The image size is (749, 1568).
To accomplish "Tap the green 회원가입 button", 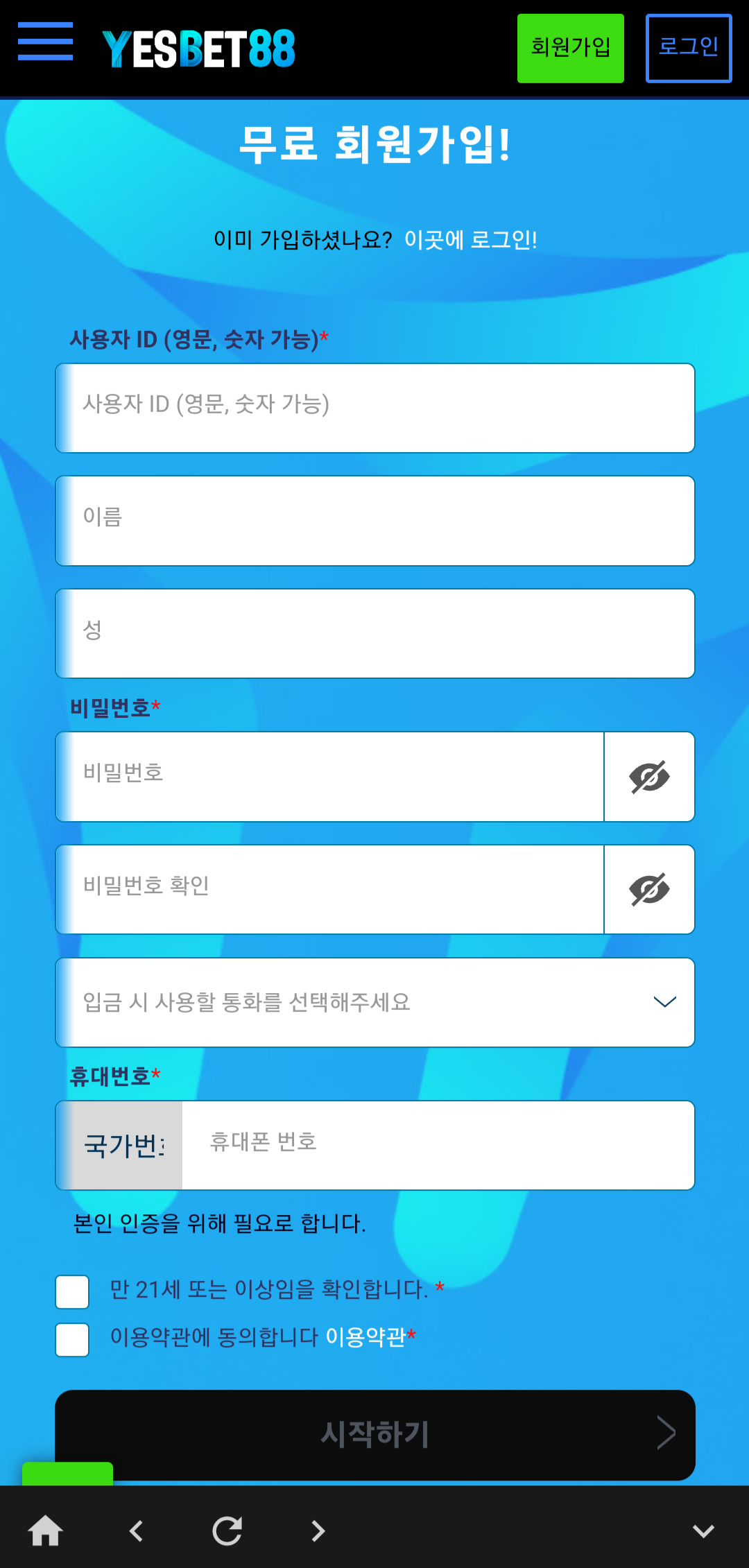I will [570, 49].
